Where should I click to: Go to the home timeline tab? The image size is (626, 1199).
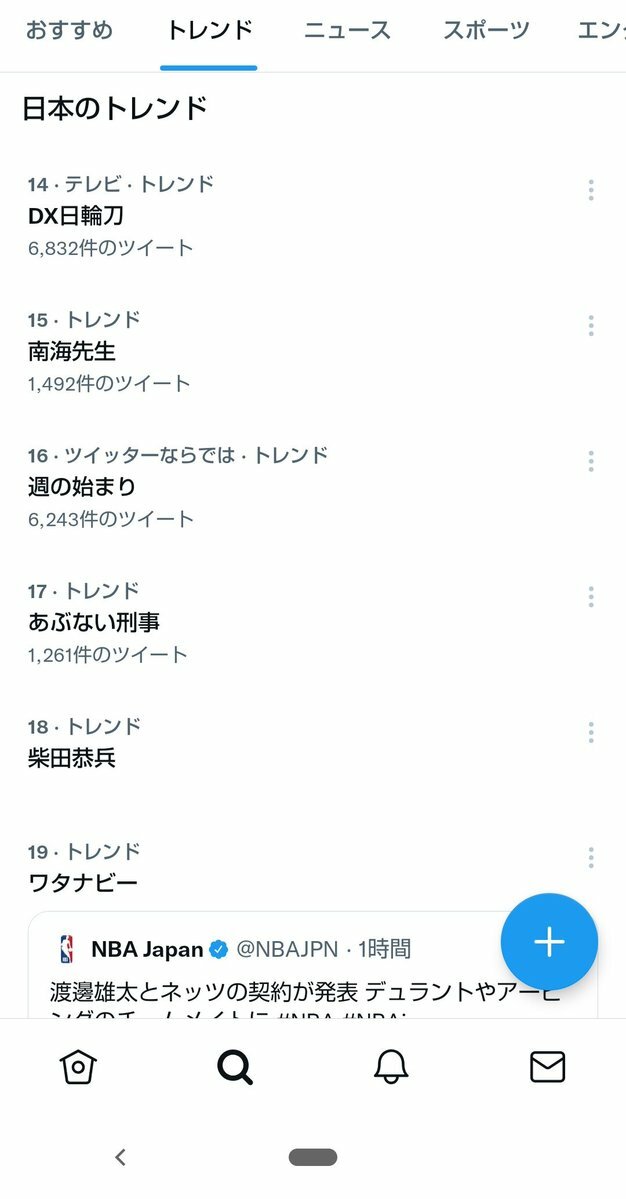click(78, 1067)
